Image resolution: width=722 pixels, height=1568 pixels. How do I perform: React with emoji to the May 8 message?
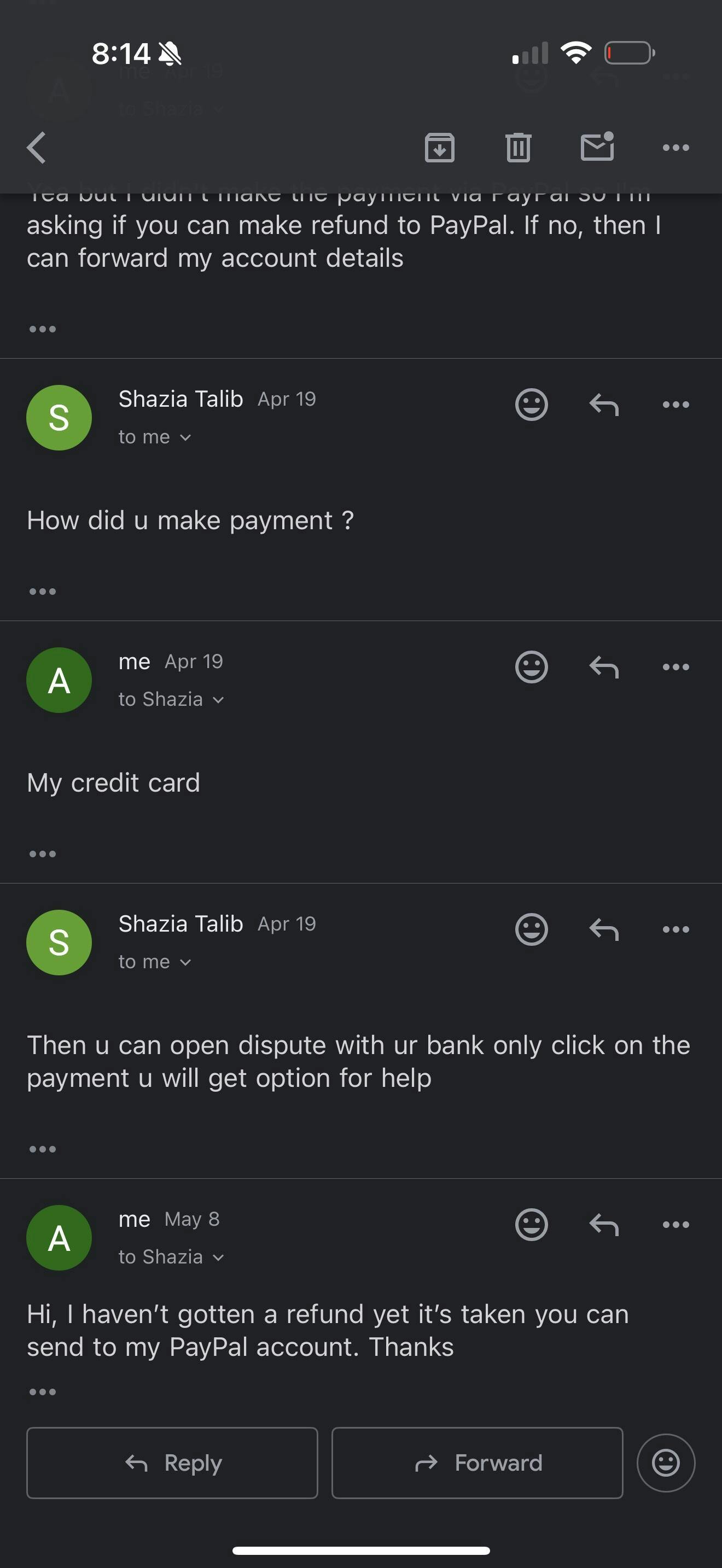pos(532,1225)
